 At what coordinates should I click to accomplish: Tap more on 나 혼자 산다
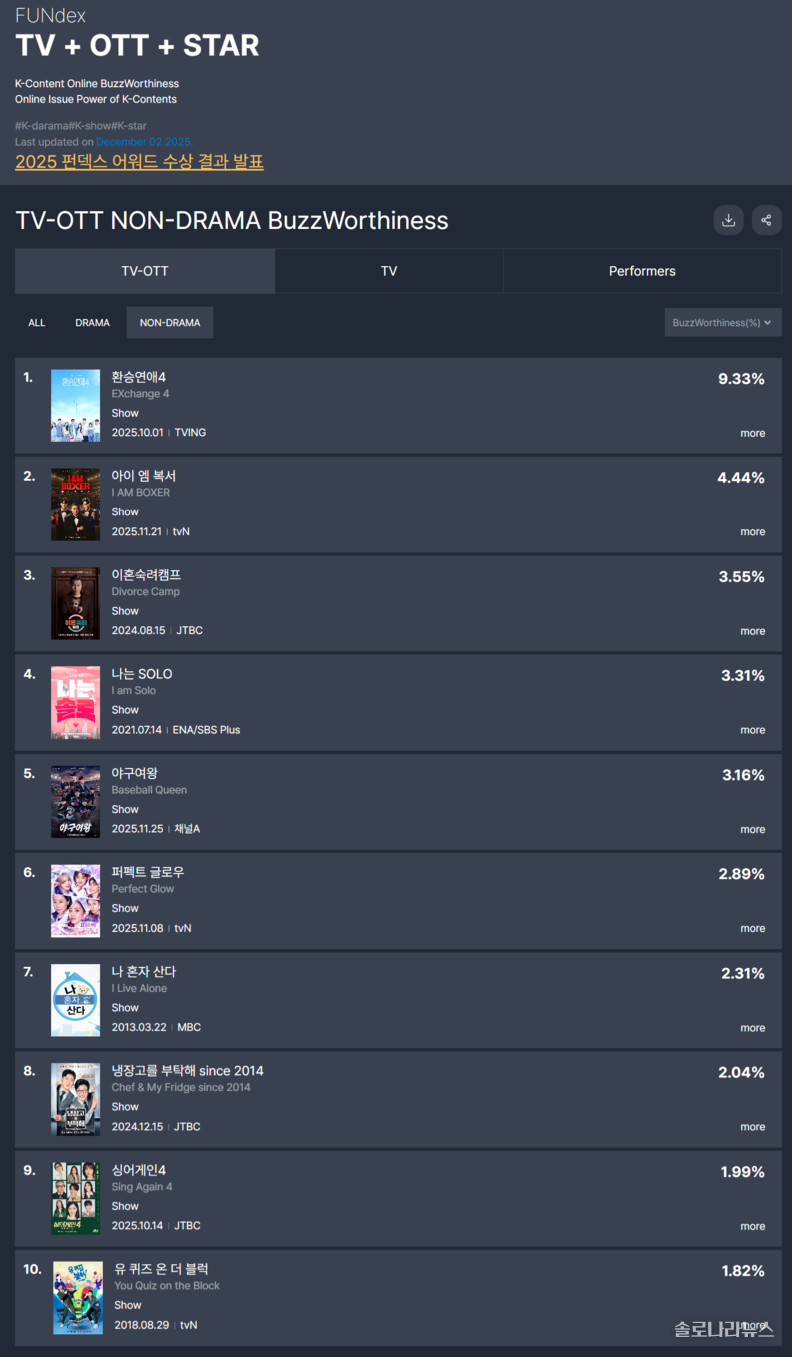point(752,1028)
